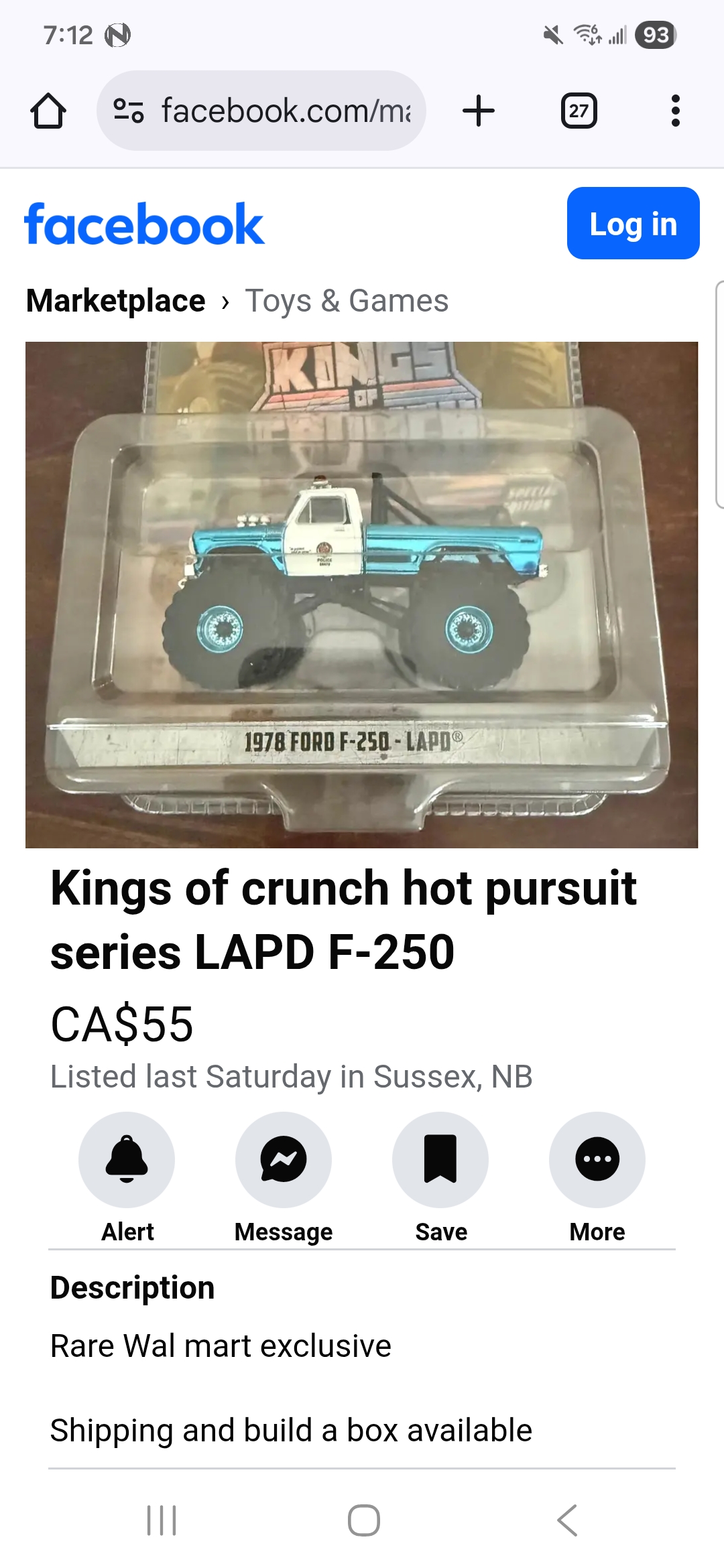
Task: Open the browser overflow menu
Action: (675, 111)
